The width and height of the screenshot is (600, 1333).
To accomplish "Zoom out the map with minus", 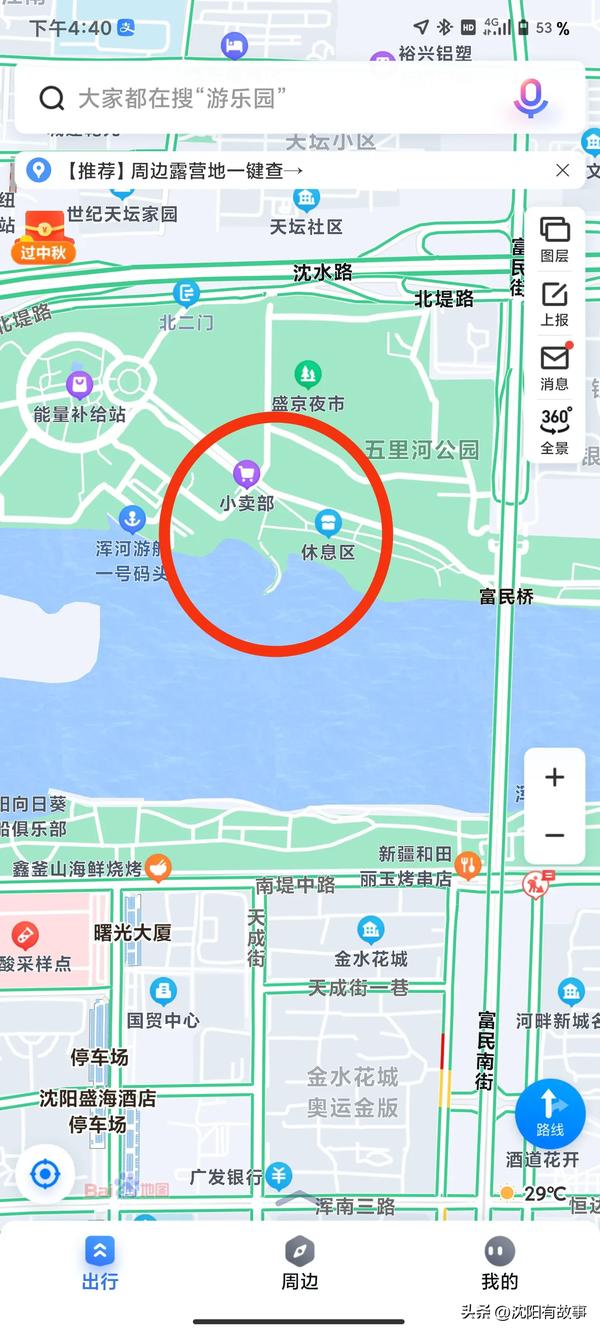I will [x=554, y=835].
